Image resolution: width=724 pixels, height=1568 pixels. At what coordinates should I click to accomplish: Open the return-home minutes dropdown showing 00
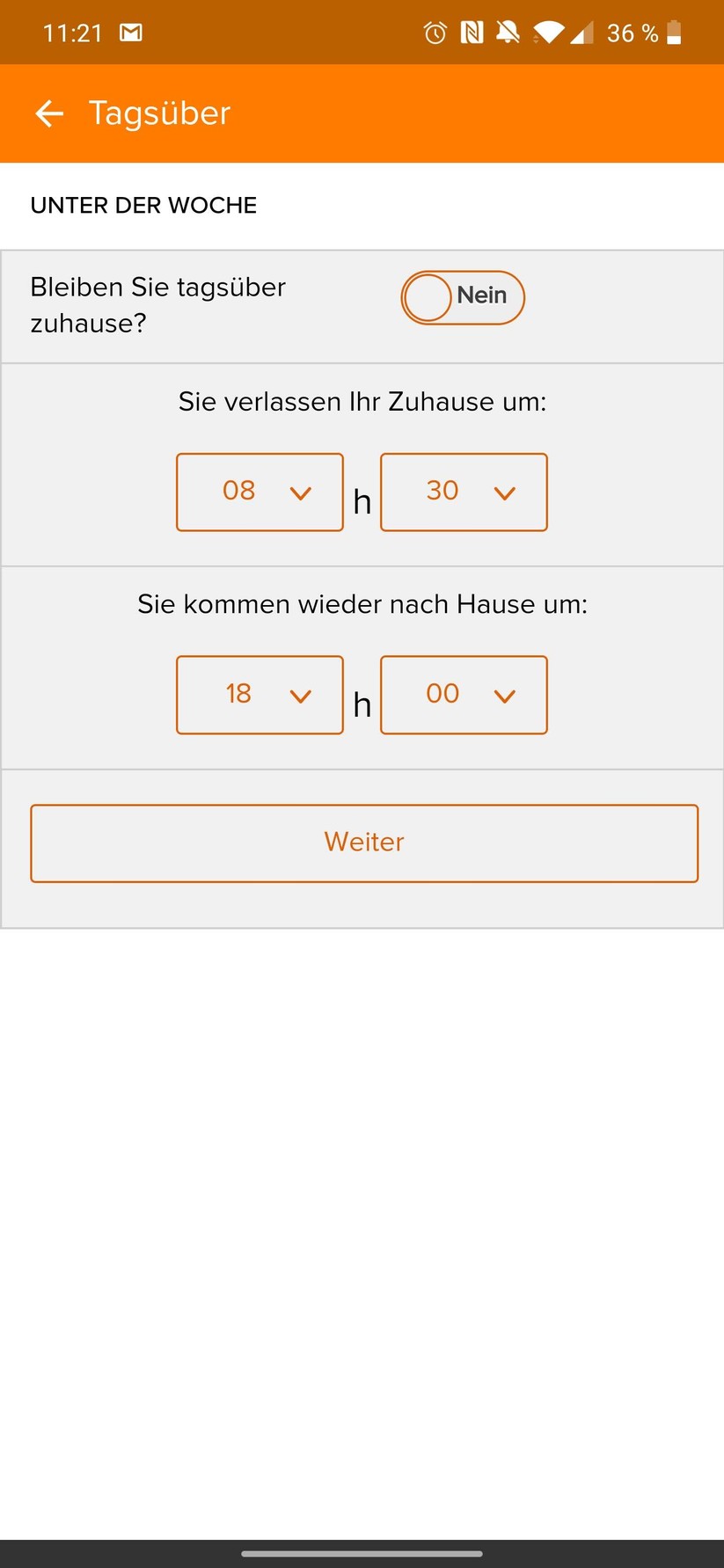pyautogui.click(x=464, y=695)
